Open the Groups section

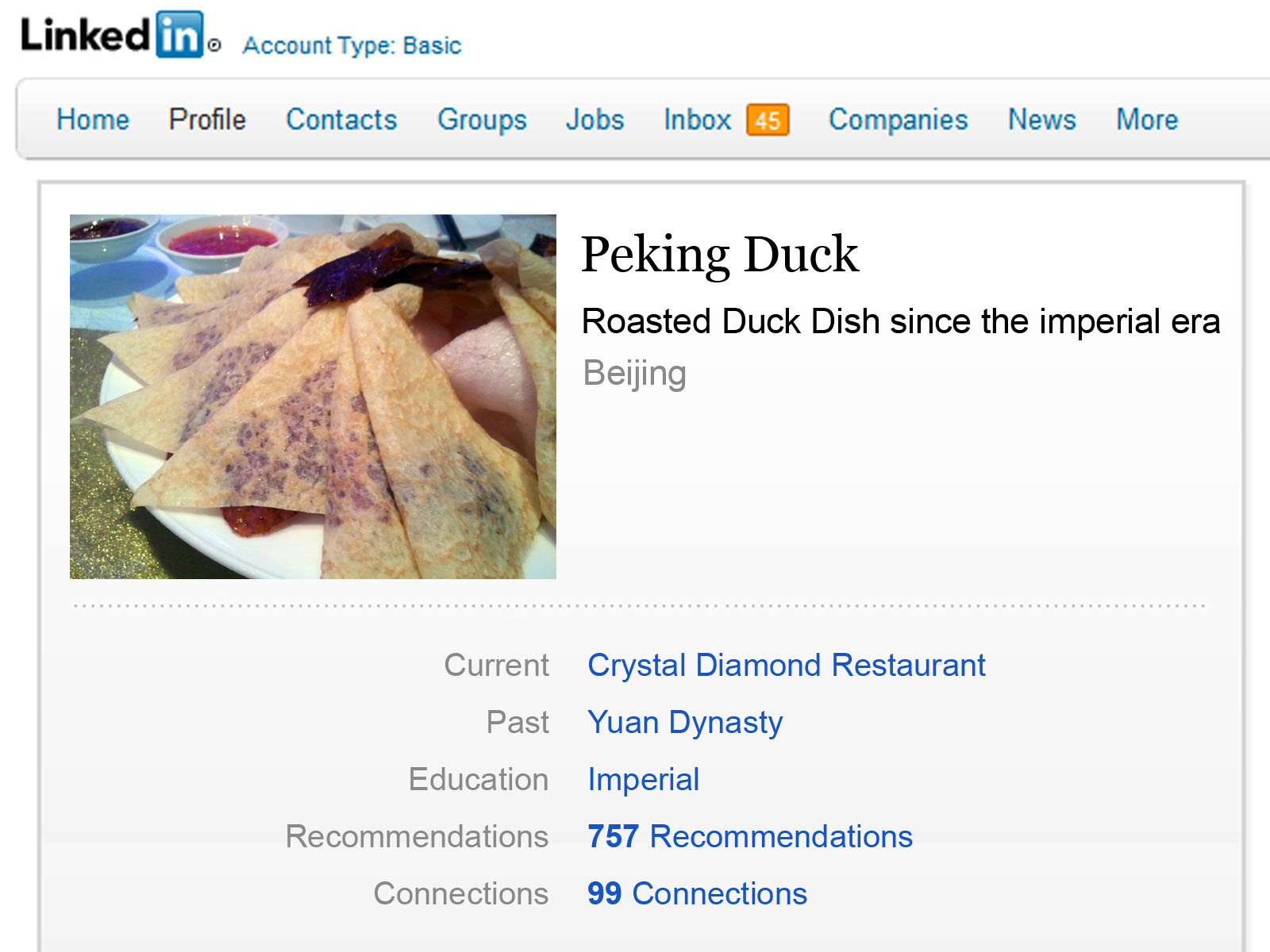coord(482,120)
